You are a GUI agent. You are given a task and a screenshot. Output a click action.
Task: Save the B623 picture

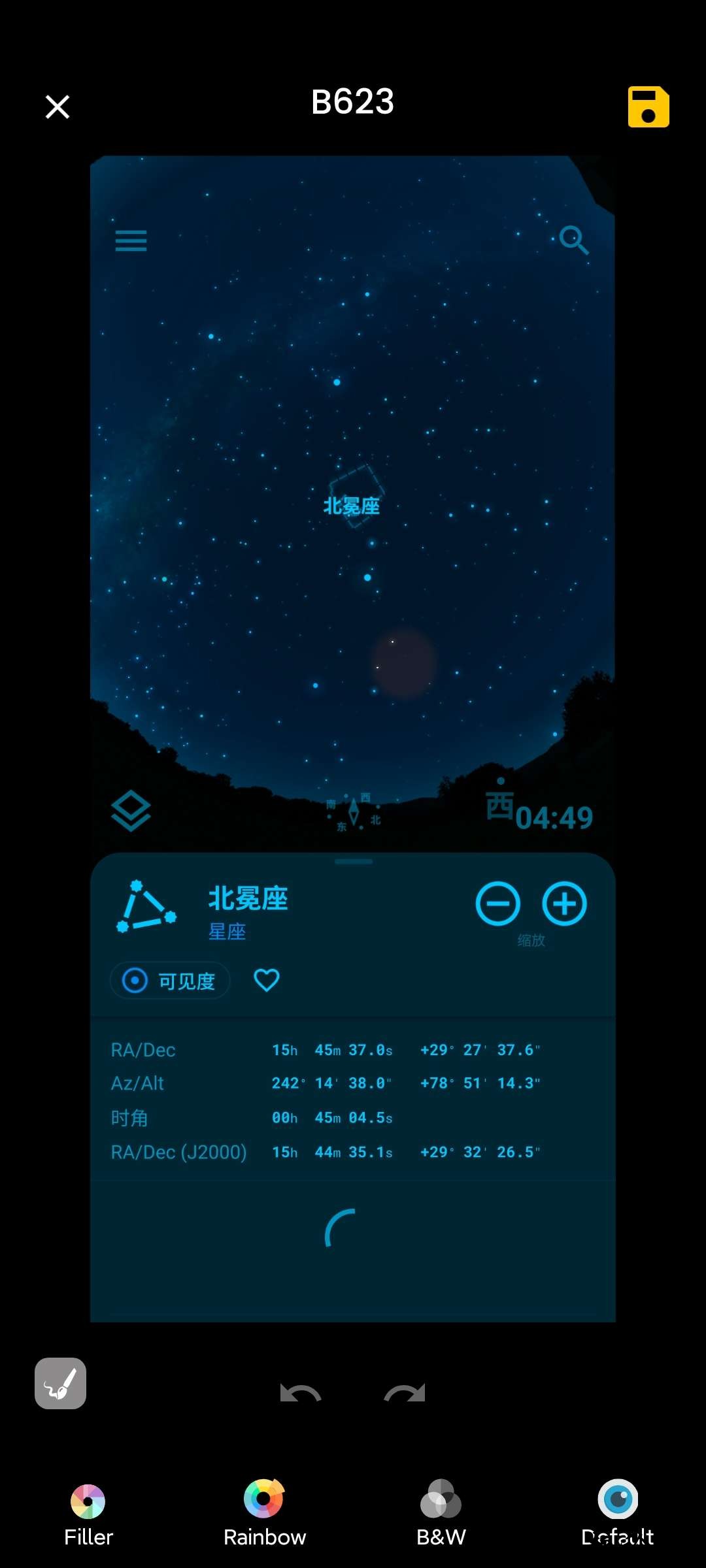point(648,106)
